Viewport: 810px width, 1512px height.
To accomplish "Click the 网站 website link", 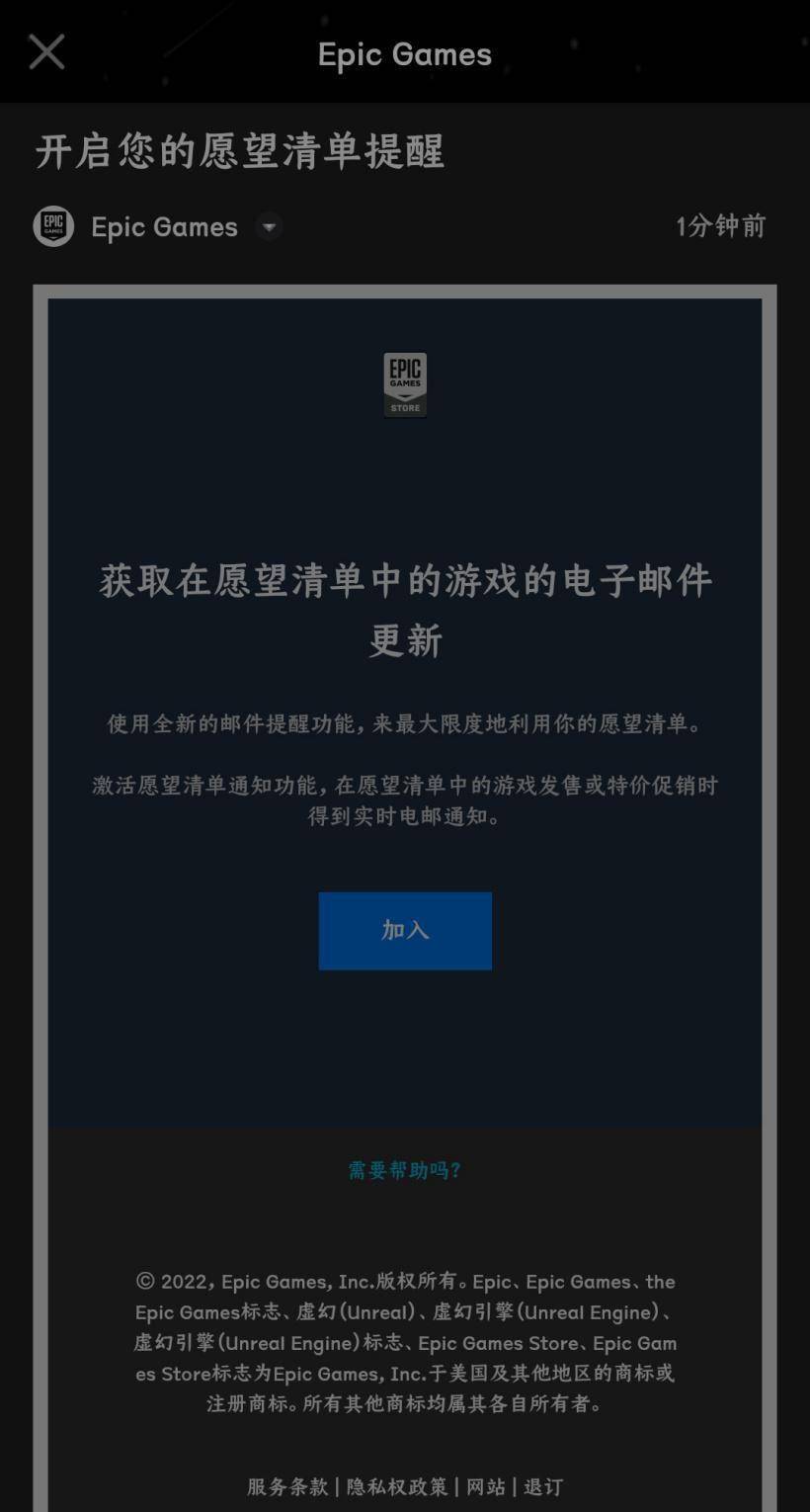I will coord(486,1486).
